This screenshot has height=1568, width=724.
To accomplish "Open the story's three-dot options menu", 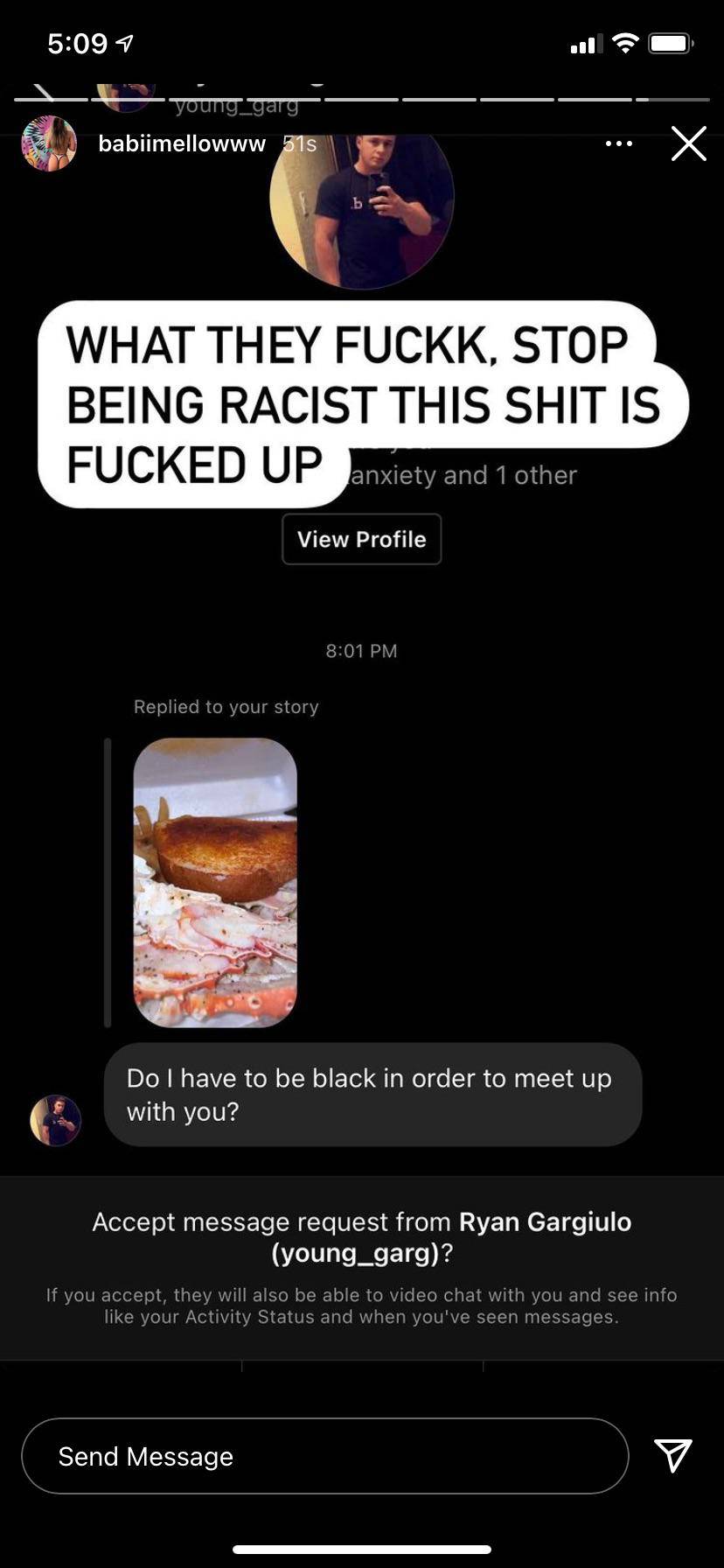I will 619,143.
